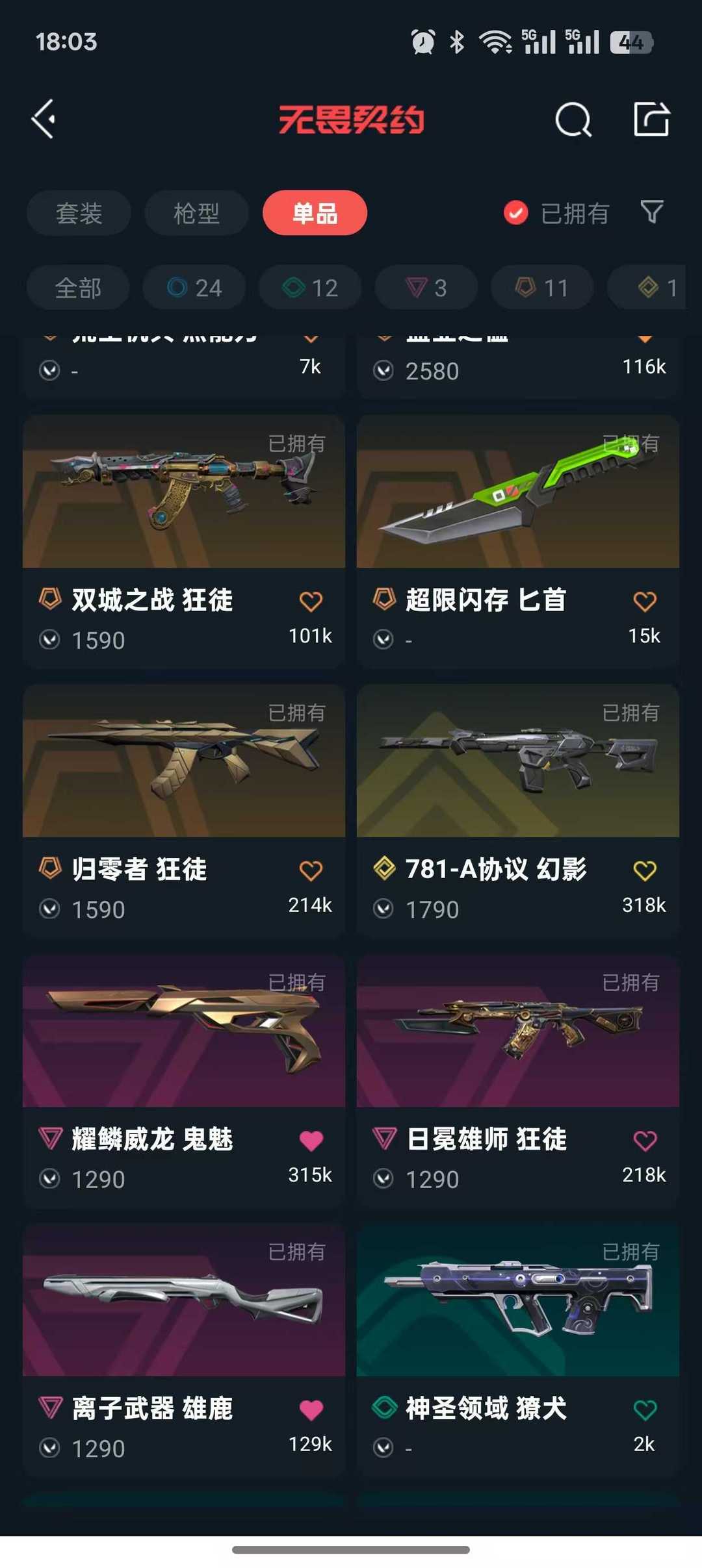702x1568 pixels.
Task: Switch to the 枪型 tab
Action: (x=196, y=212)
